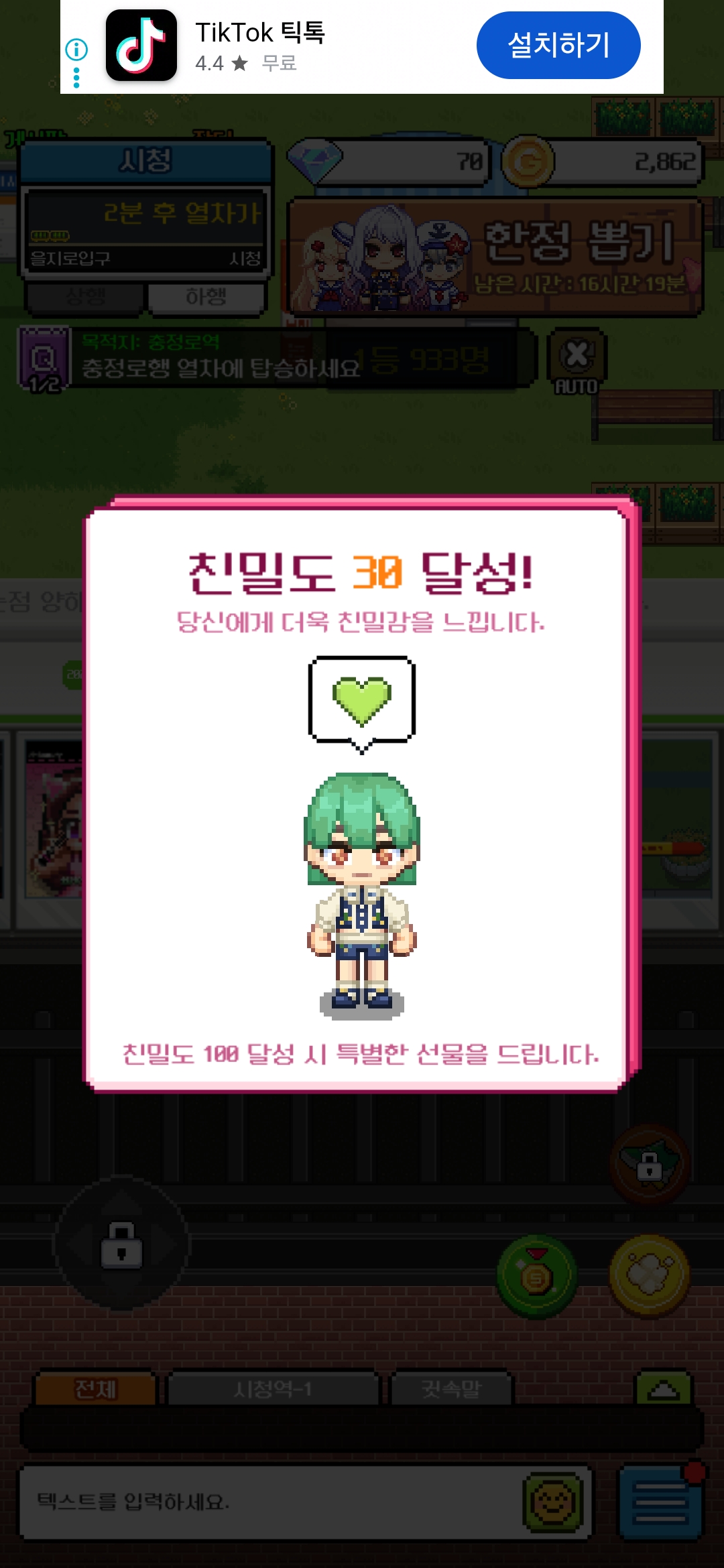Viewport: 724px width, 1568px height.
Task: Tap the gold coin bar showing 2,862
Action: (603, 161)
